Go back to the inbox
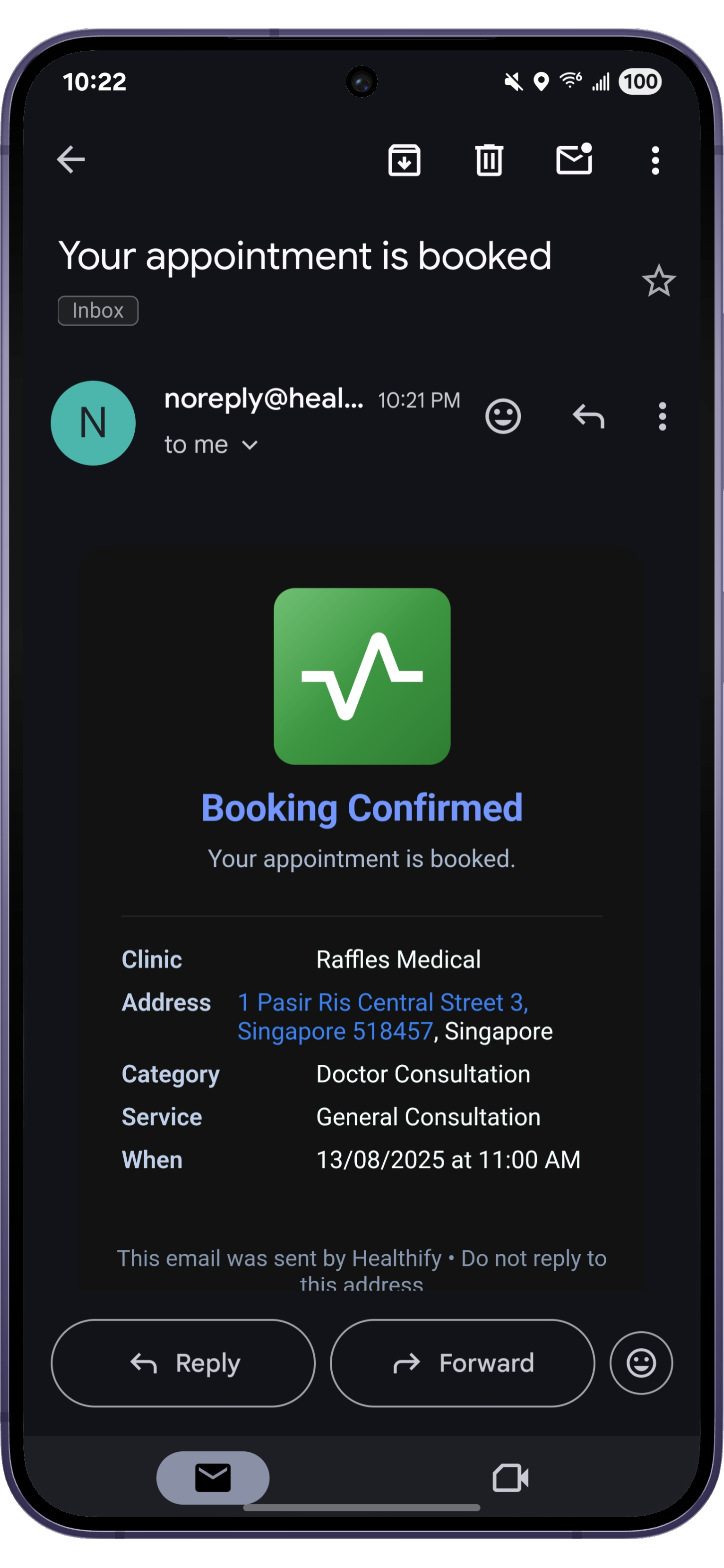724x1568 pixels. 71,160
